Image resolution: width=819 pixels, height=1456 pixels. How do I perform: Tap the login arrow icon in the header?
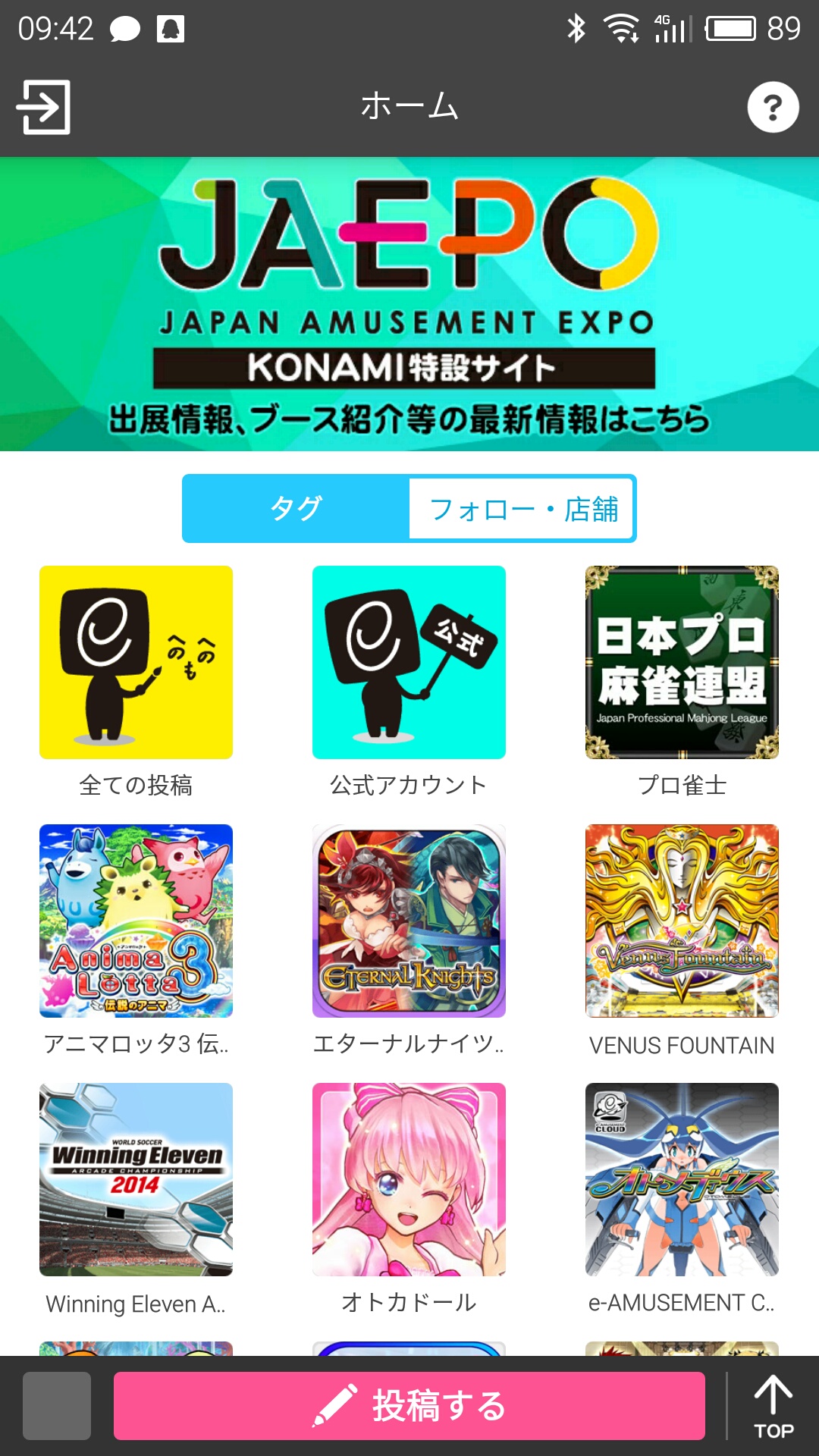tap(43, 107)
